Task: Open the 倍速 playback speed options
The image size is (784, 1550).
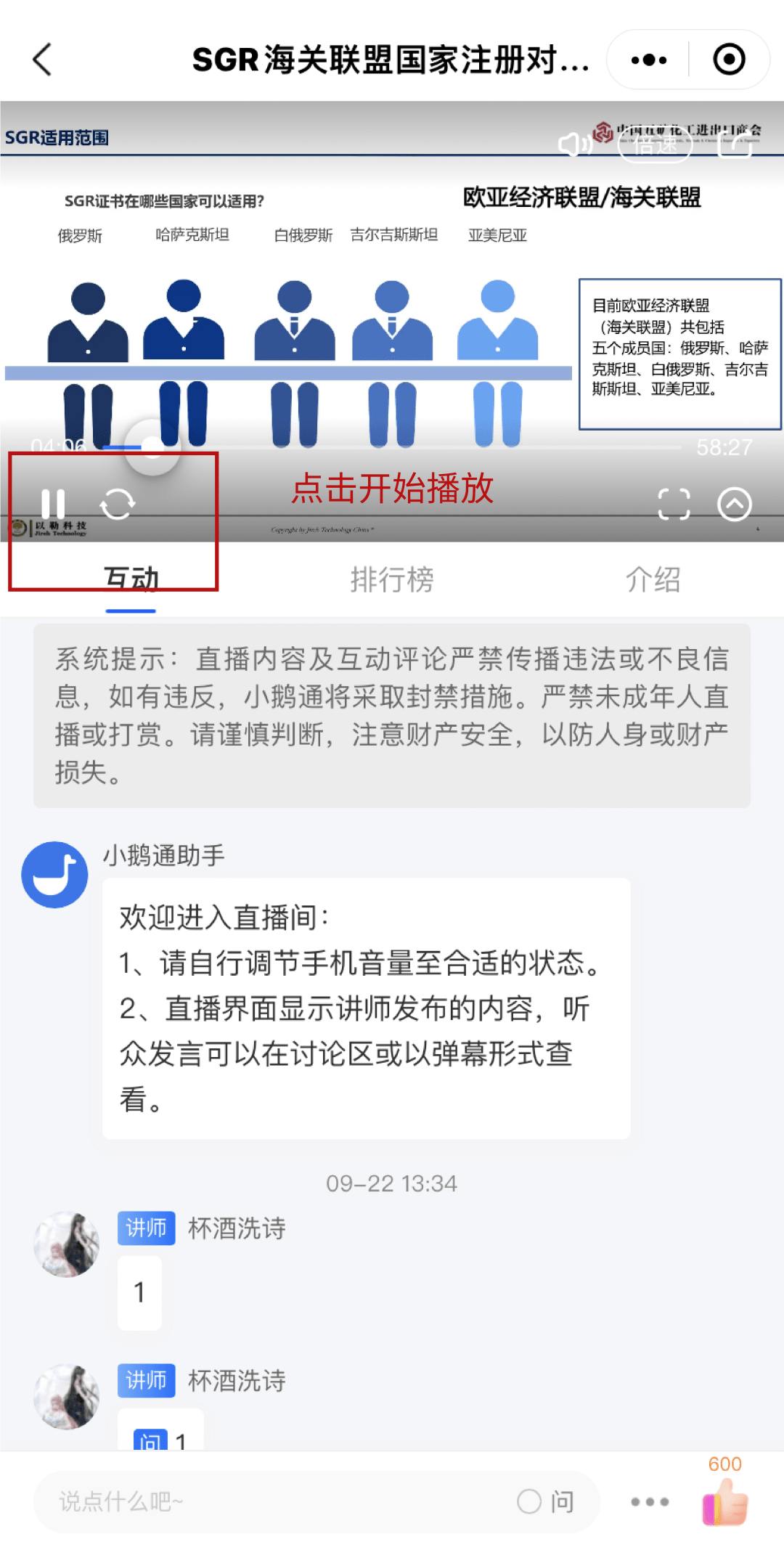Action: click(656, 145)
